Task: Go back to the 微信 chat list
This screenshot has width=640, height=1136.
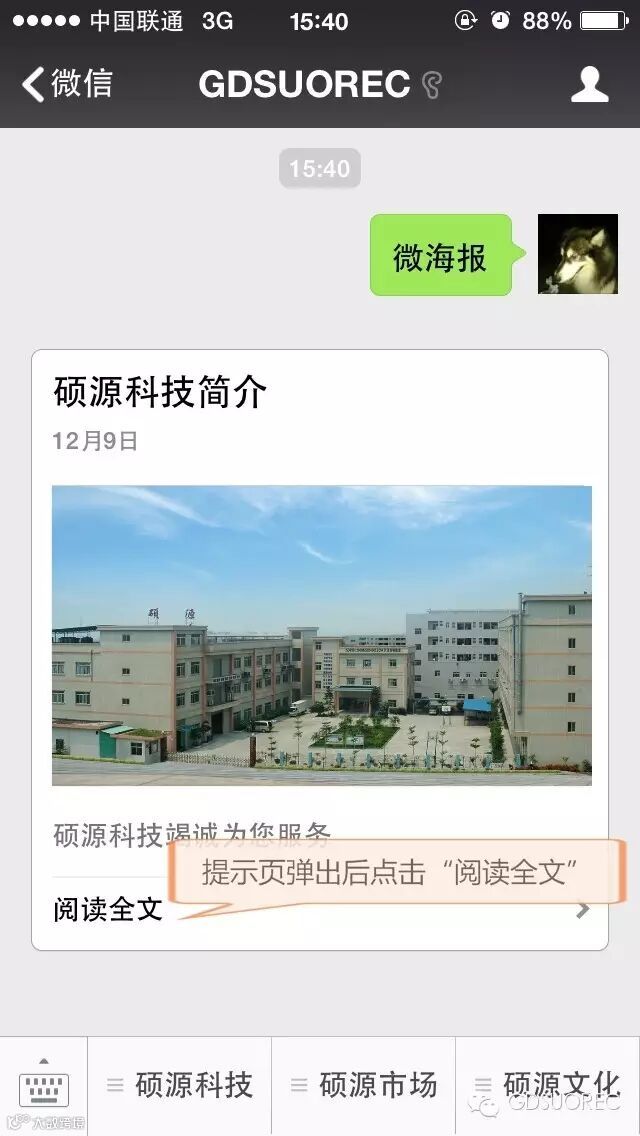Action: pyautogui.click(x=66, y=84)
